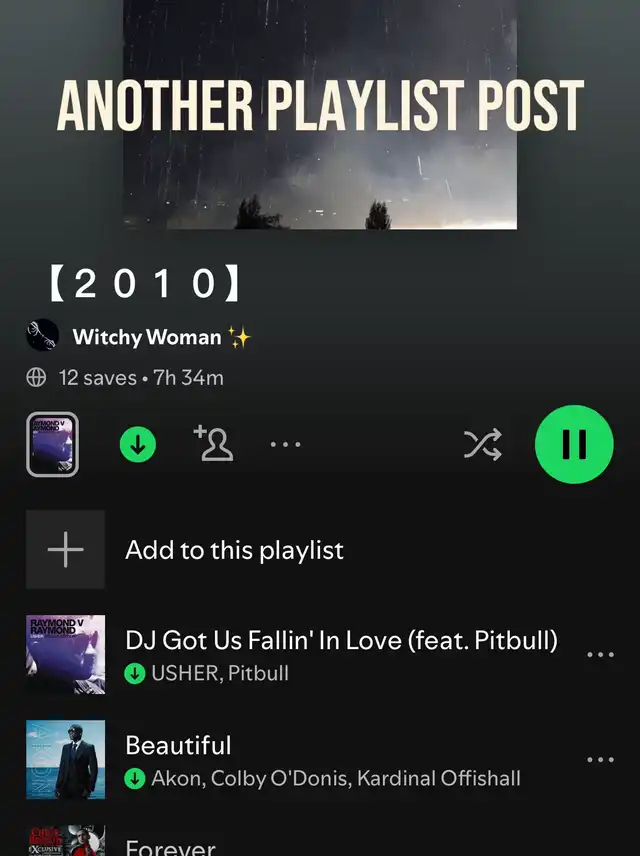Pause the playlist with the green button

(574, 444)
